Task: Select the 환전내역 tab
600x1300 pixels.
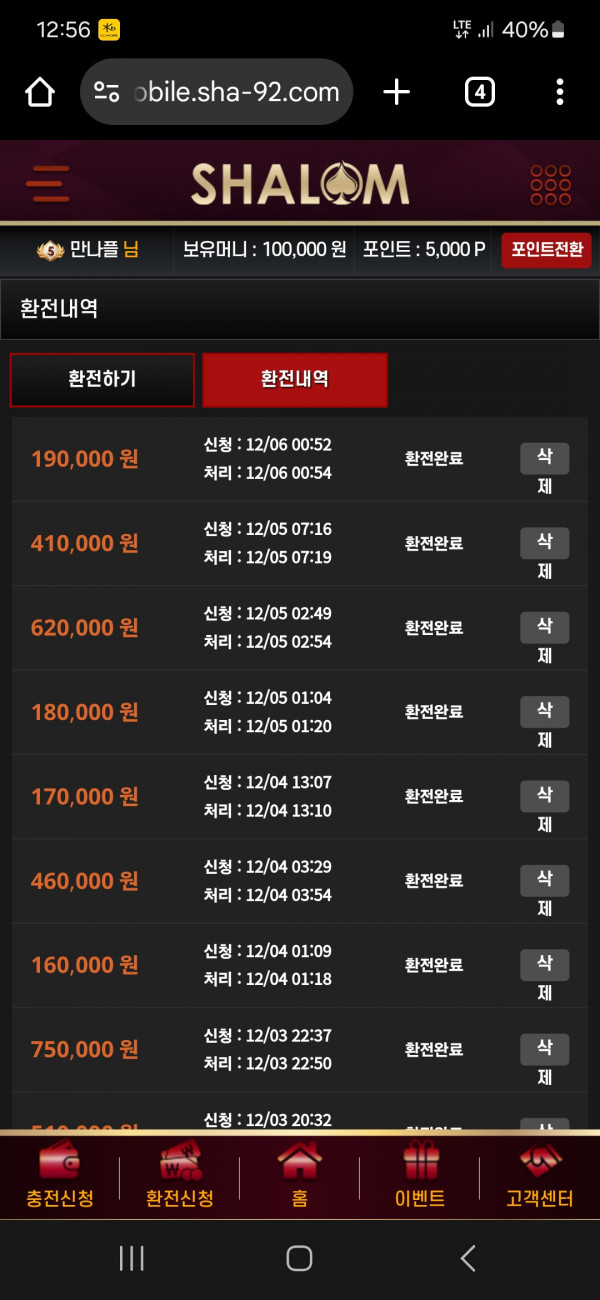Action: click(295, 380)
